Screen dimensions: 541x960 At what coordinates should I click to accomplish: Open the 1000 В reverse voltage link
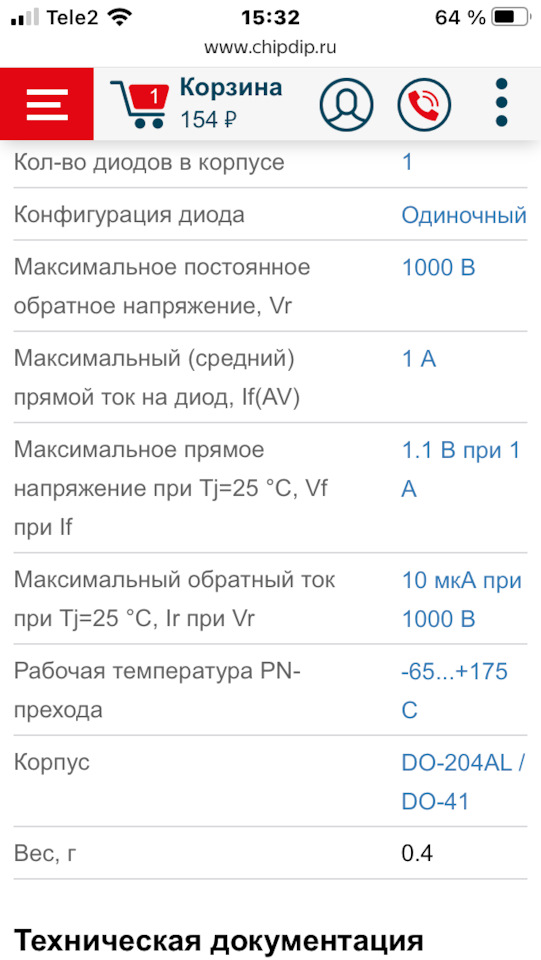click(x=438, y=268)
